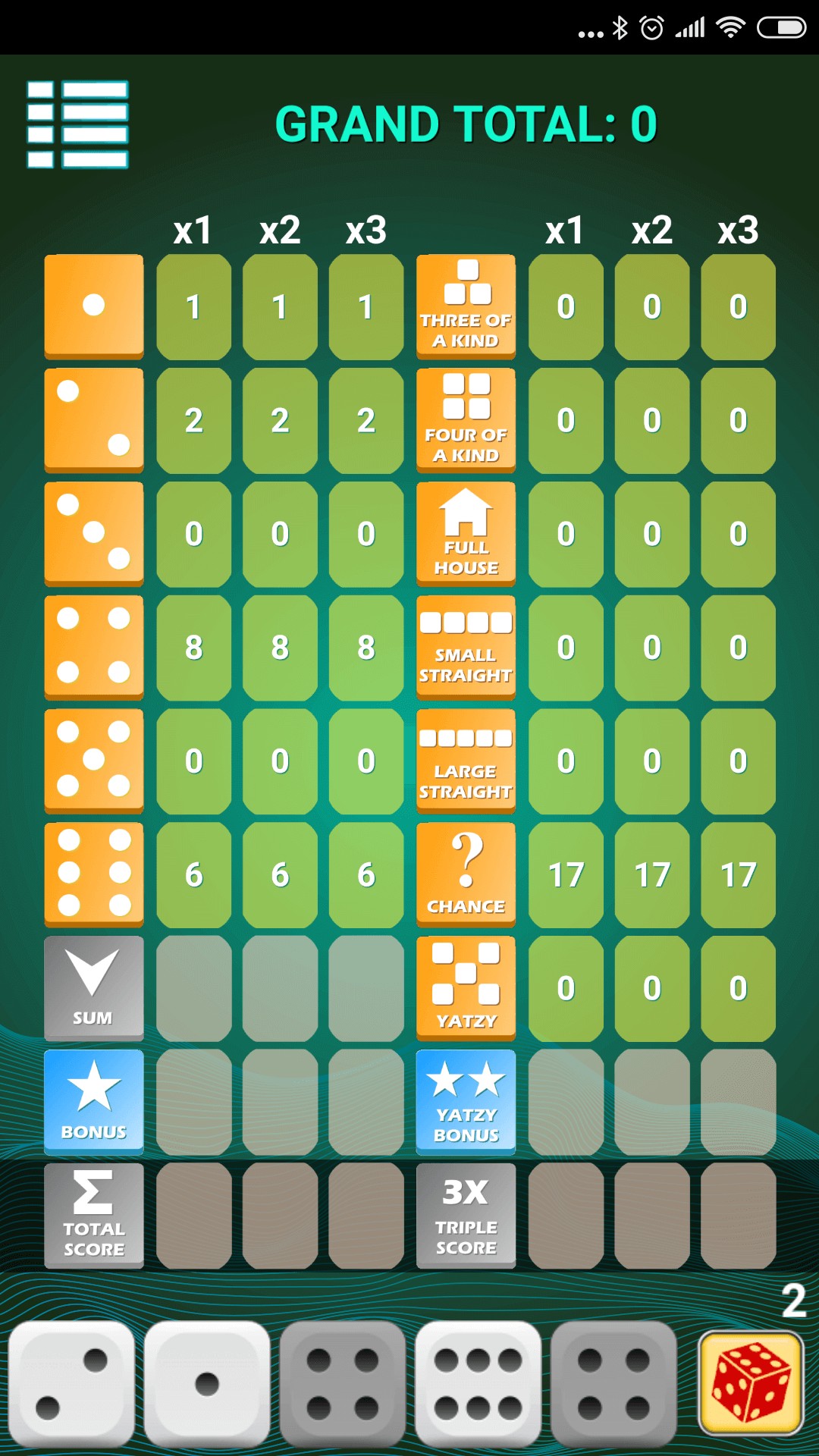Score 17 in the x3 Chance cell
This screenshot has width=819, height=1456.
point(738,874)
